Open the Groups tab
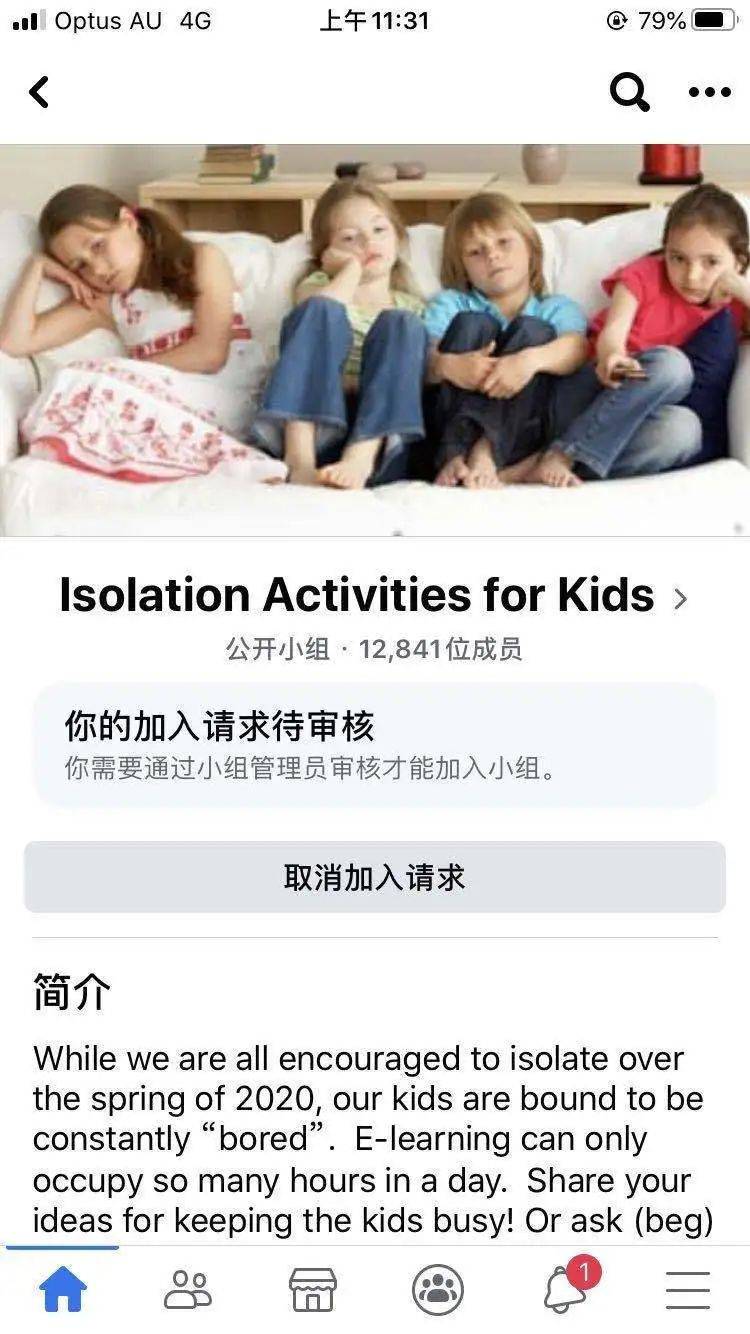Screen dimensions: 750x1334 pyautogui.click(x=438, y=1290)
